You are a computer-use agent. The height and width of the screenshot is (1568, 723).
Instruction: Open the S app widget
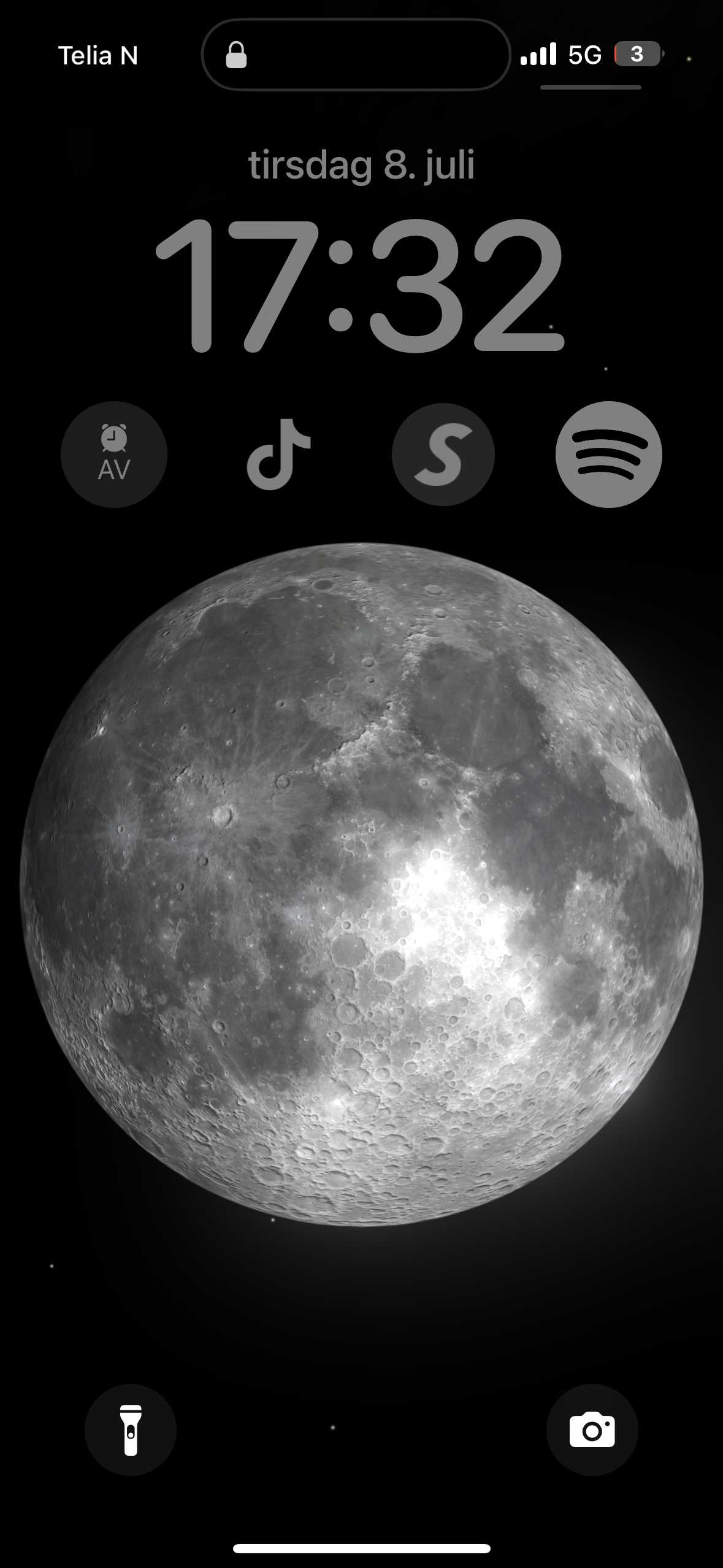click(443, 455)
